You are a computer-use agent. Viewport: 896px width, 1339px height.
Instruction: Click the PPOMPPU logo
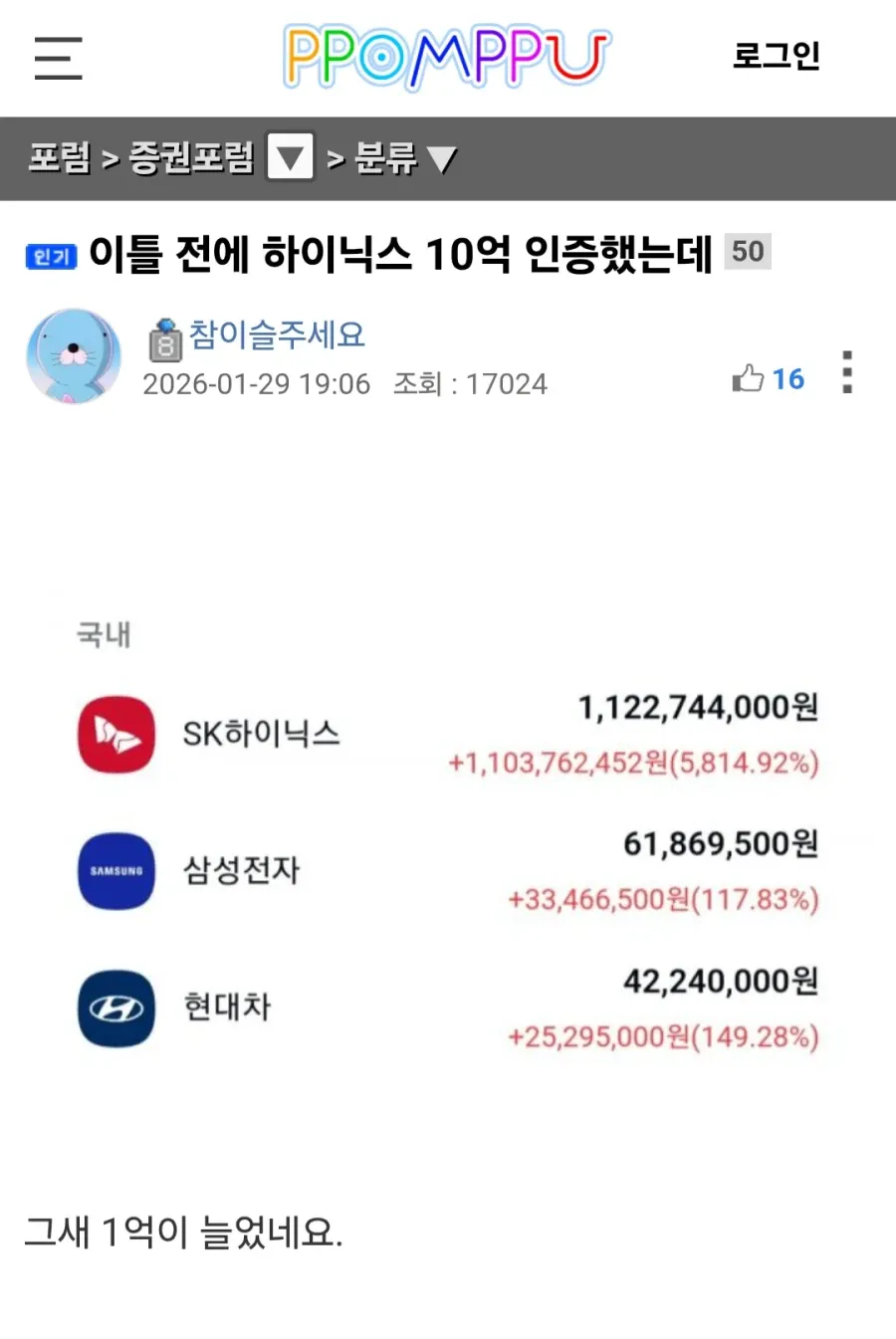pos(447,57)
